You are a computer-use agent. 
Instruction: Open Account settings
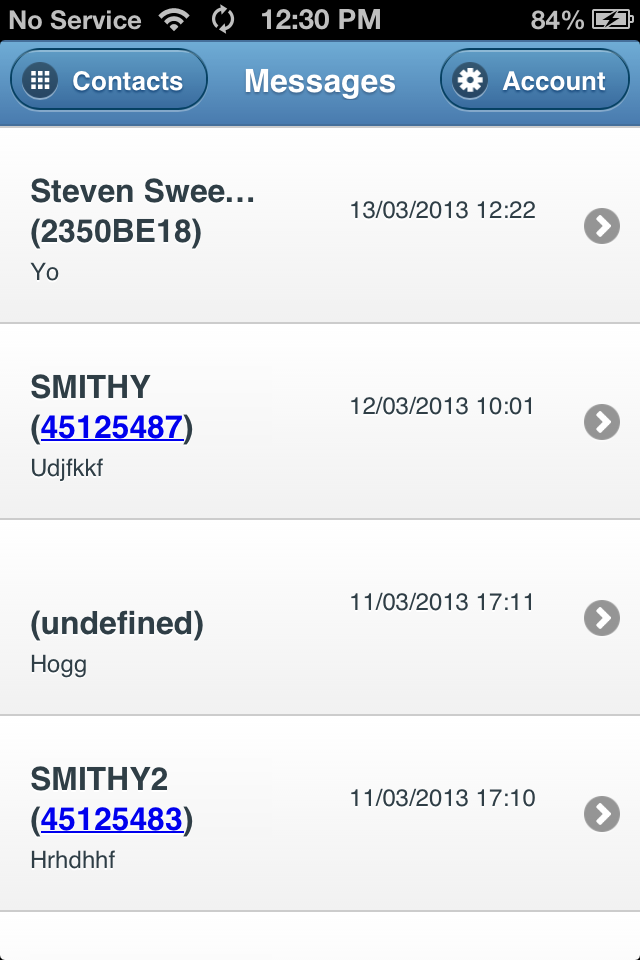(x=534, y=81)
